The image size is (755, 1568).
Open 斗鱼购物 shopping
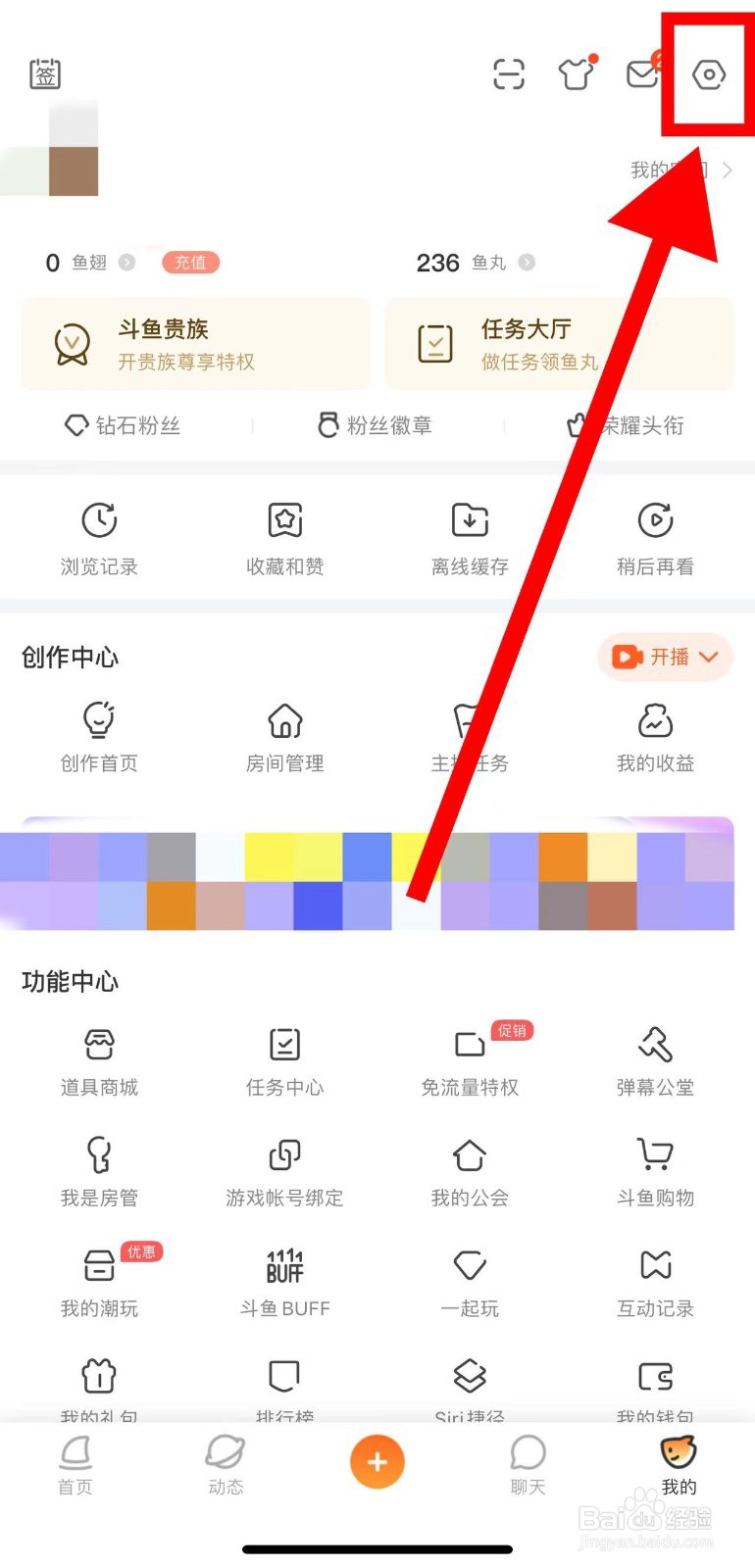pyautogui.click(x=654, y=1168)
